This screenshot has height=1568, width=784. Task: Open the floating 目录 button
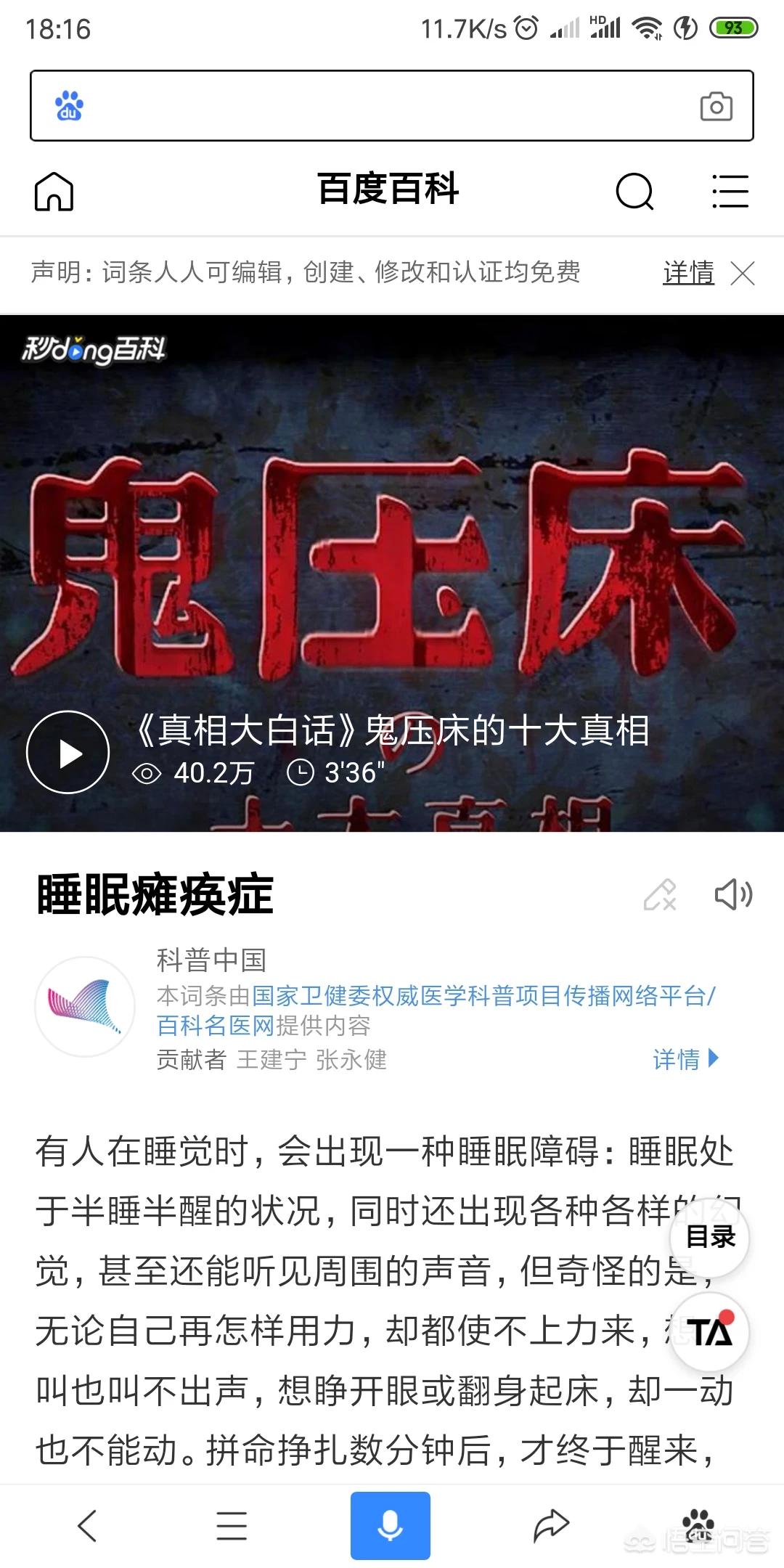(x=710, y=1236)
